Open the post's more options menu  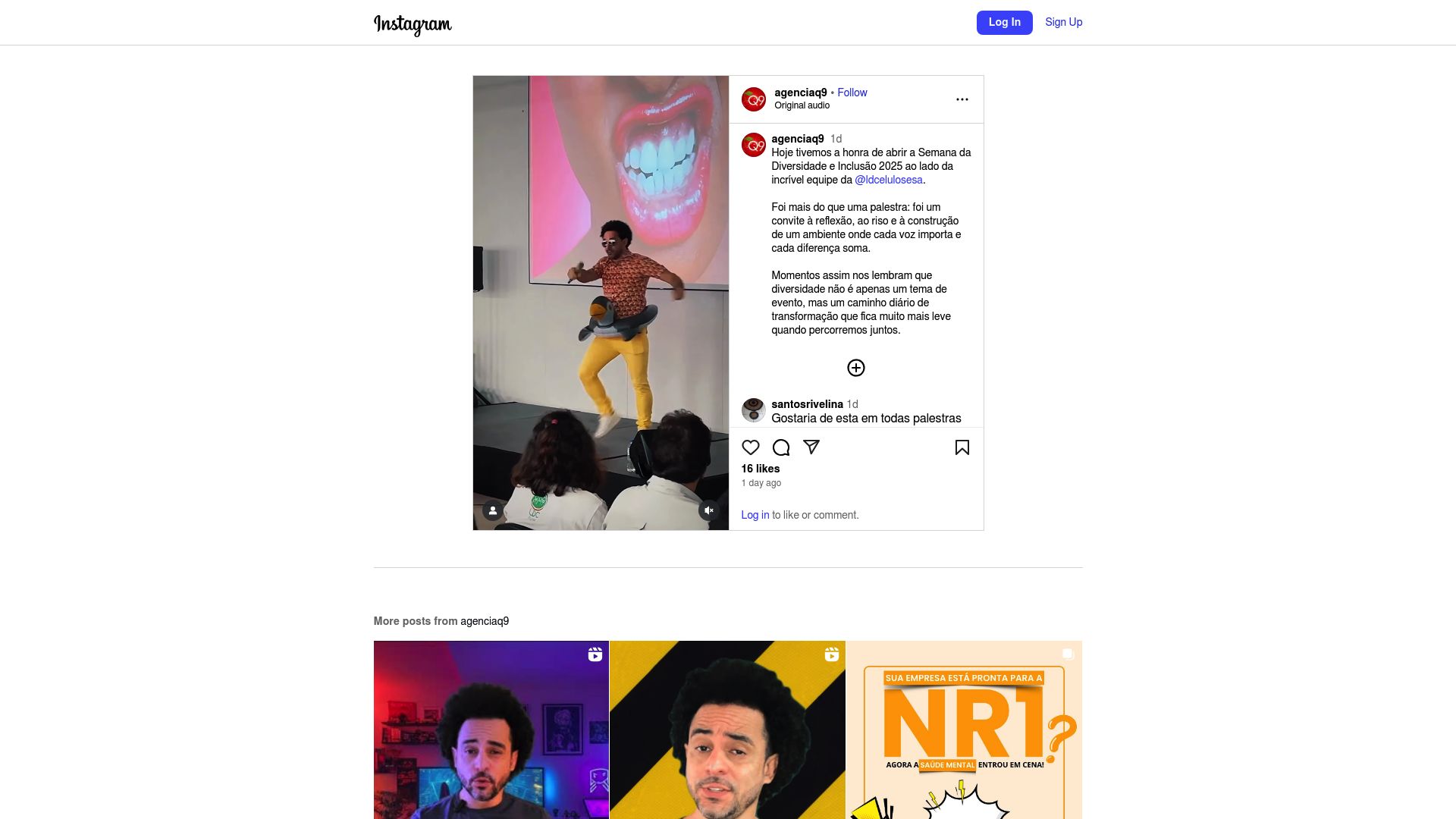click(x=962, y=99)
